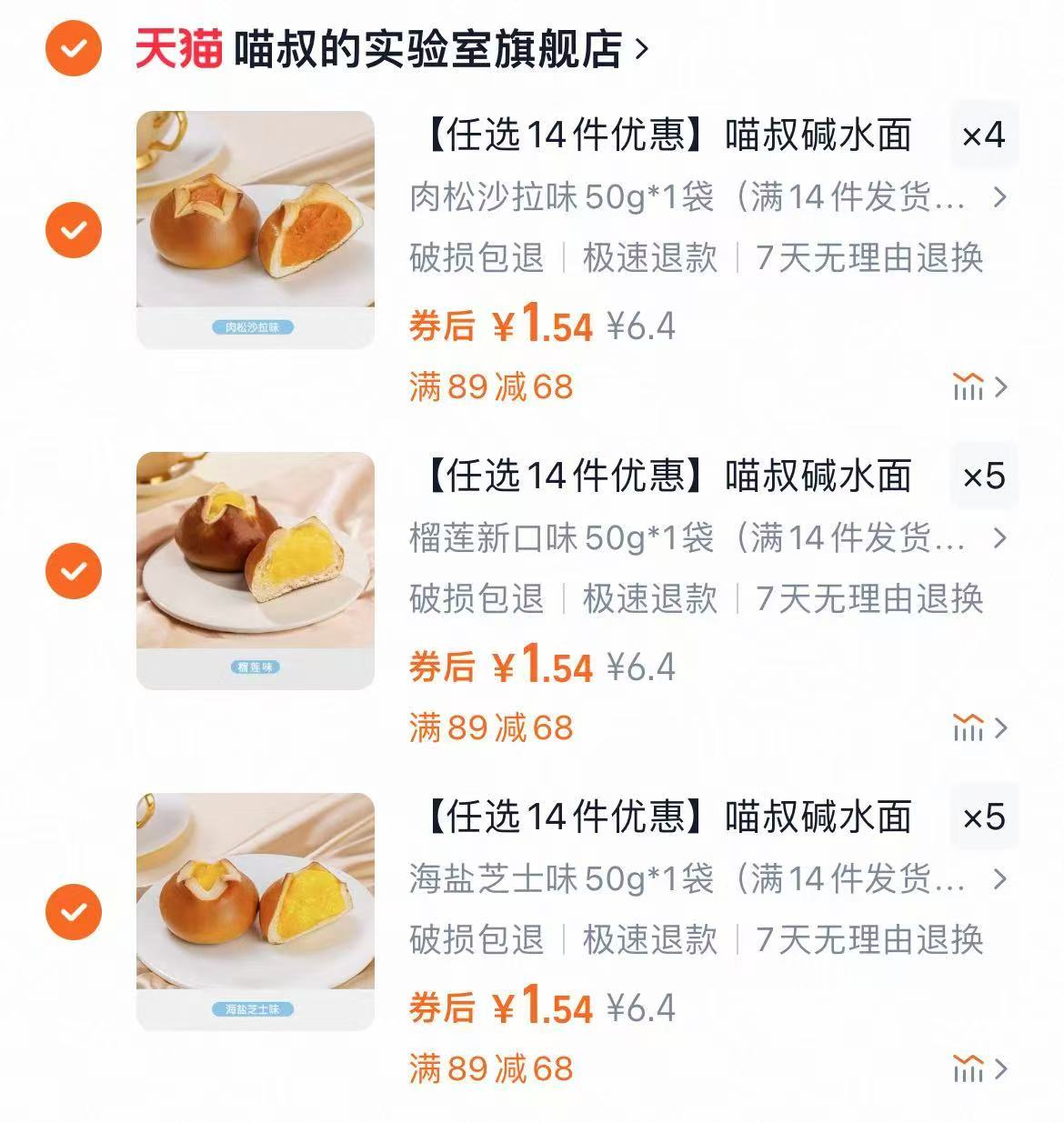Screen dimensions: 1064x1123
Task: Open the 肉松沙拉味 product image
Action: pyautogui.click(x=256, y=229)
